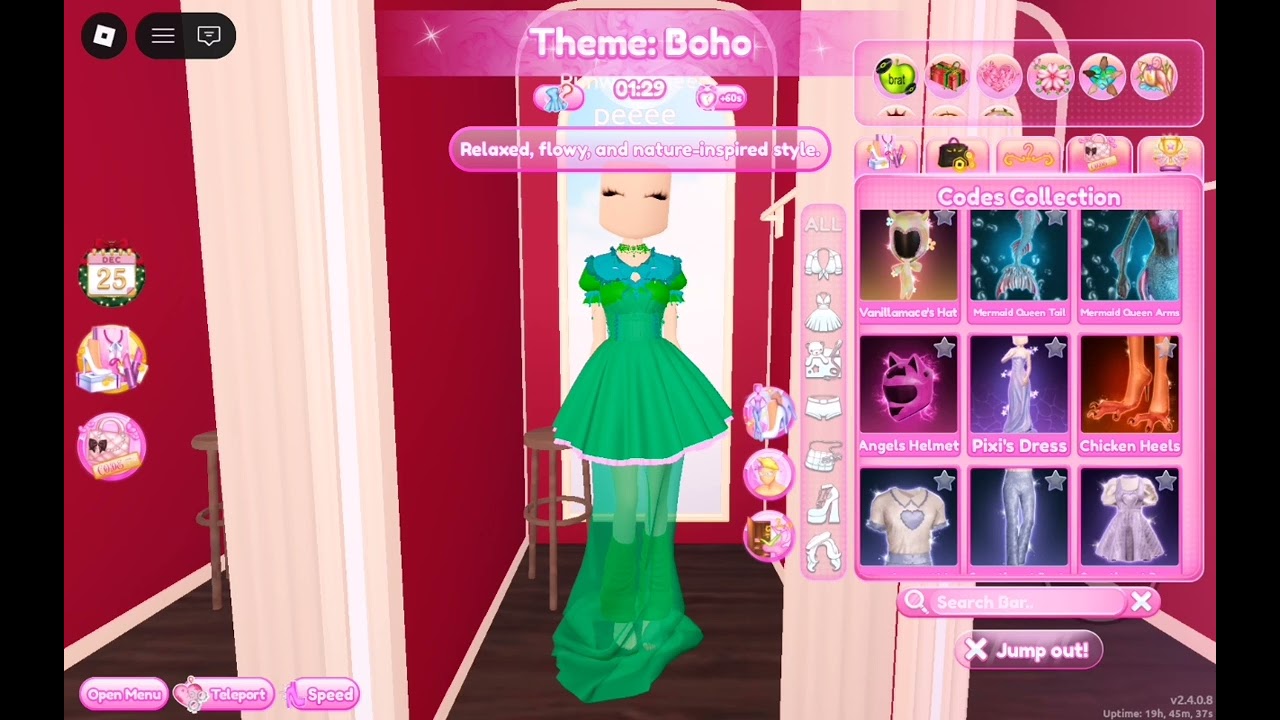Clear the search bar with X

[x=1141, y=601]
